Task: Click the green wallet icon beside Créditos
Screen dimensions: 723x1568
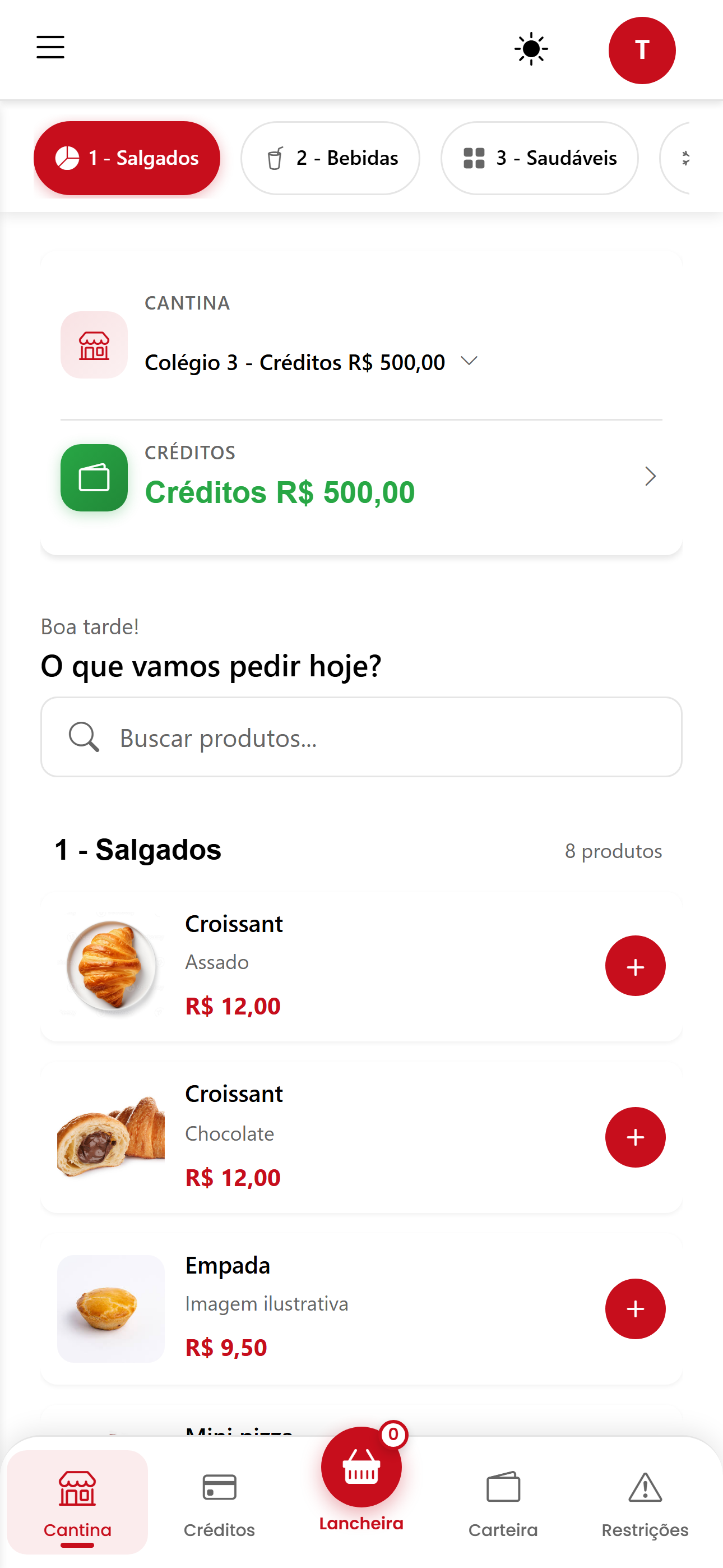Action: 94,478
